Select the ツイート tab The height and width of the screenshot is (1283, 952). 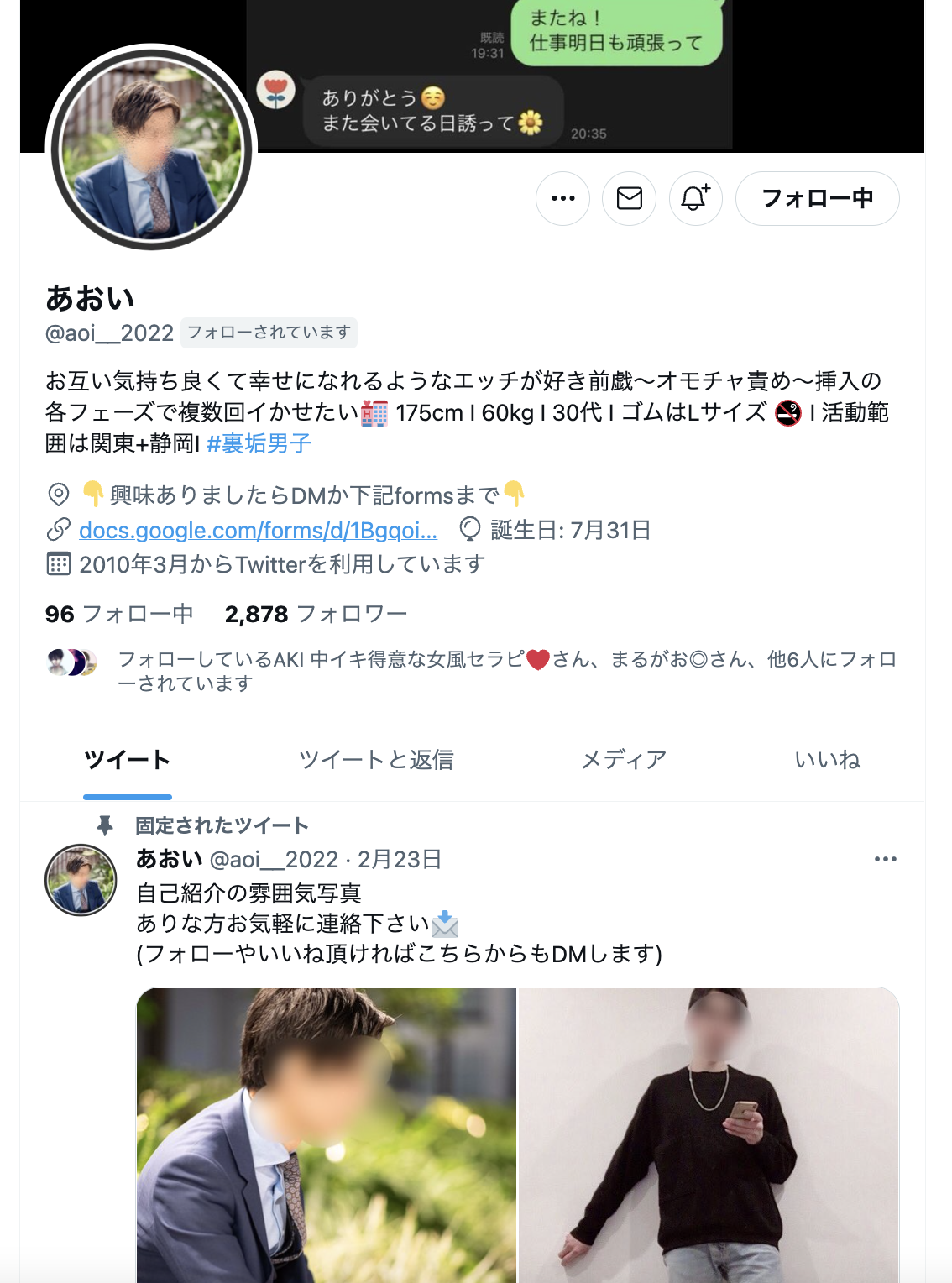tap(127, 760)
